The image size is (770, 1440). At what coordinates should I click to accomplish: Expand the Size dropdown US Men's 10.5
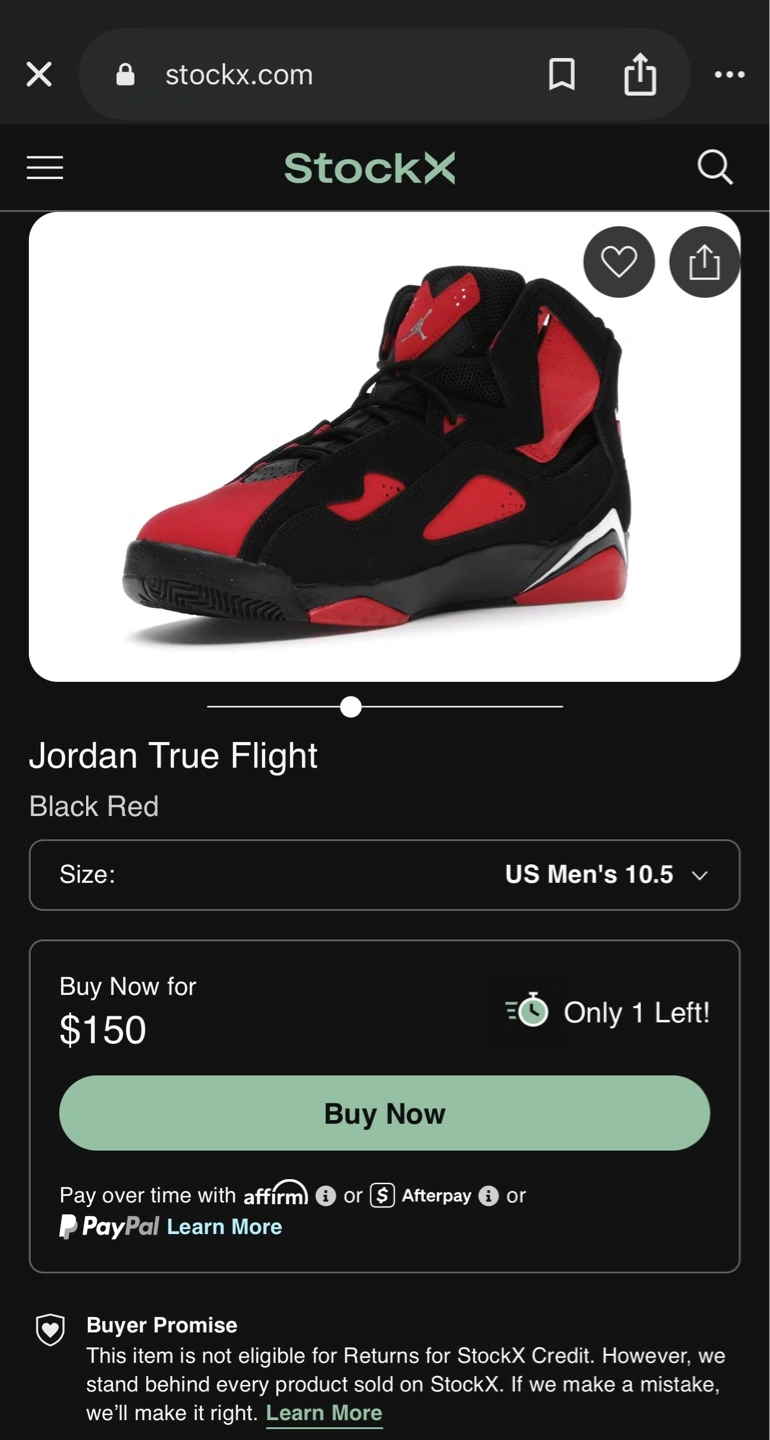(384, 875)
